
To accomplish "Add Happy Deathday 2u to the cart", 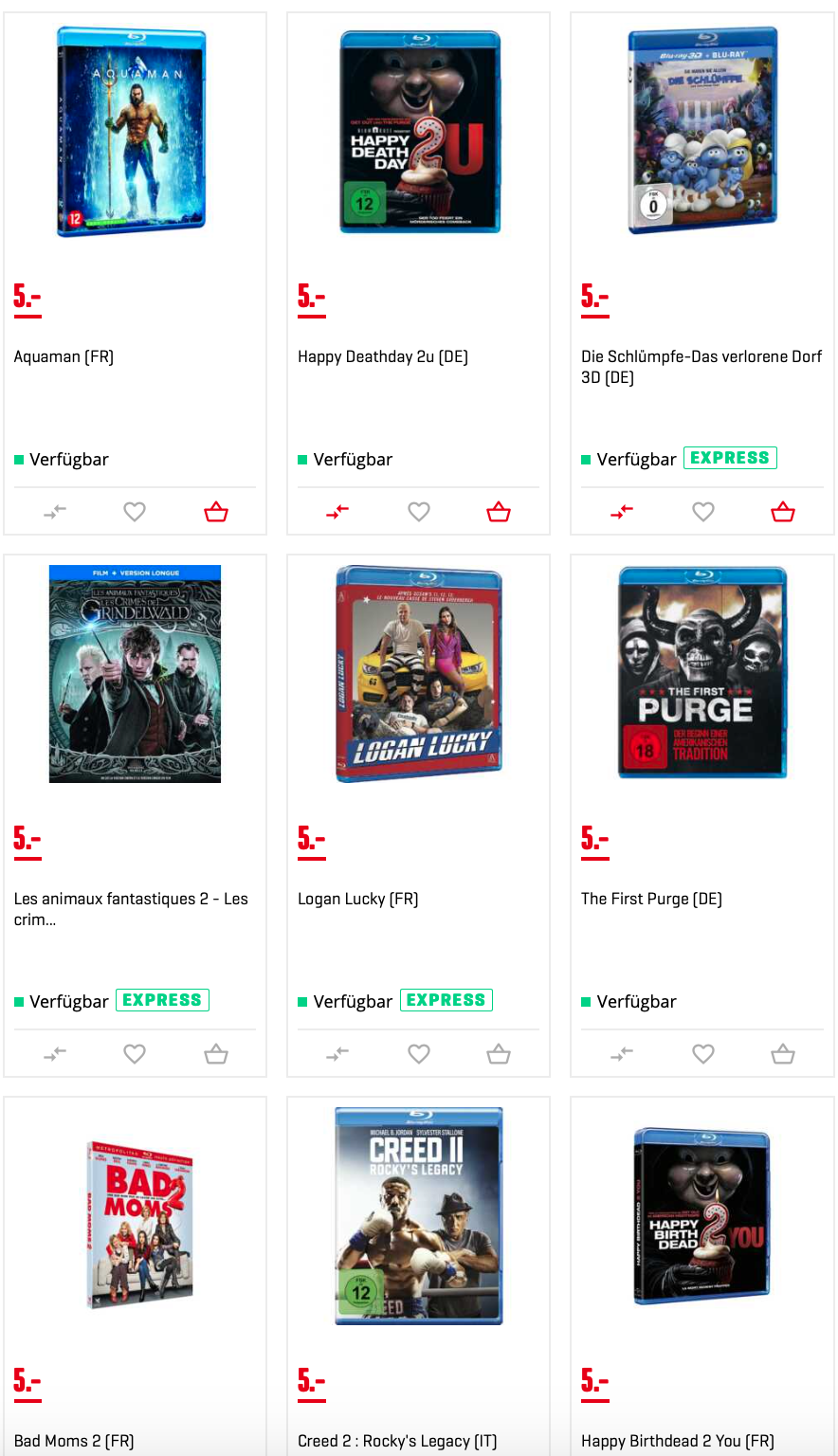I will (499, 513).
